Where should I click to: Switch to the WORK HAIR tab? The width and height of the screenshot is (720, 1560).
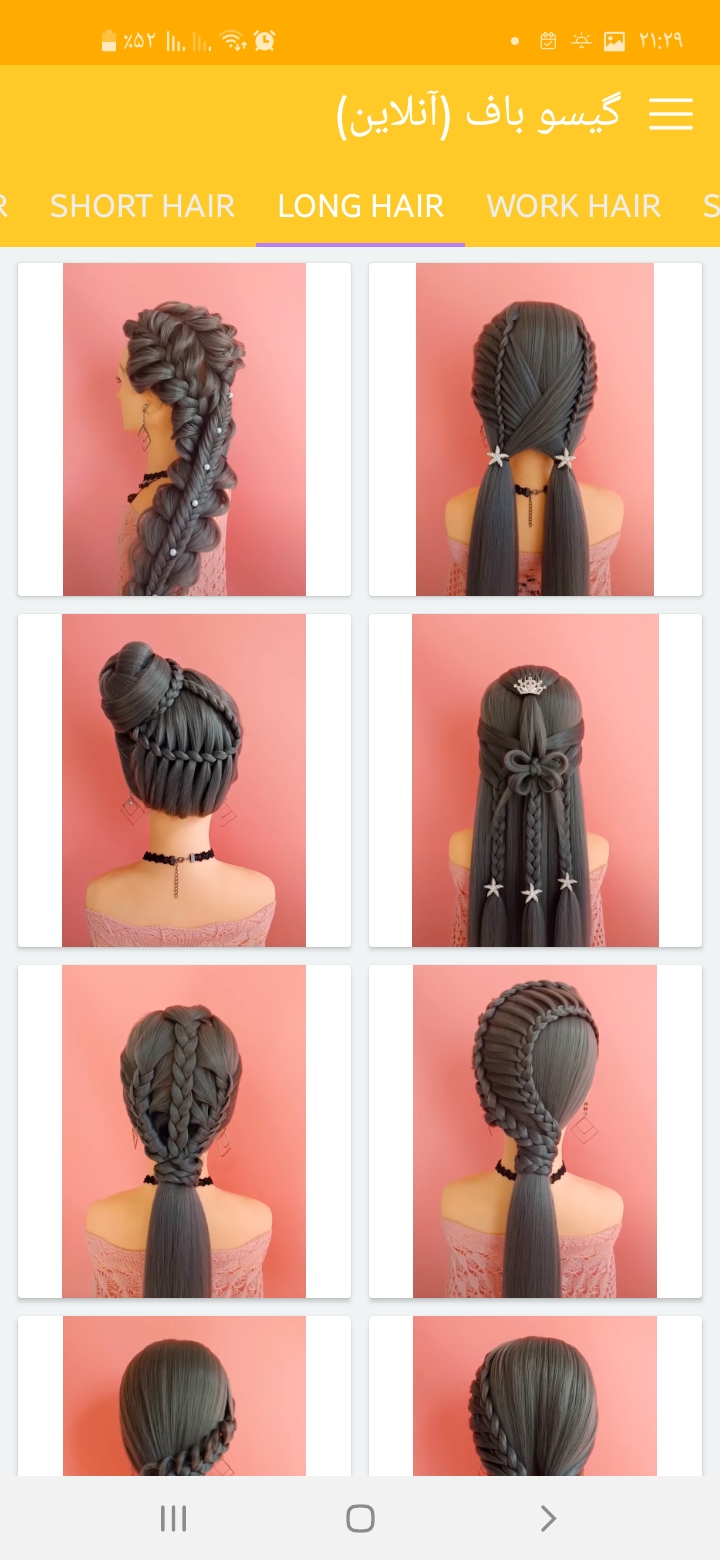pos(573,206)
